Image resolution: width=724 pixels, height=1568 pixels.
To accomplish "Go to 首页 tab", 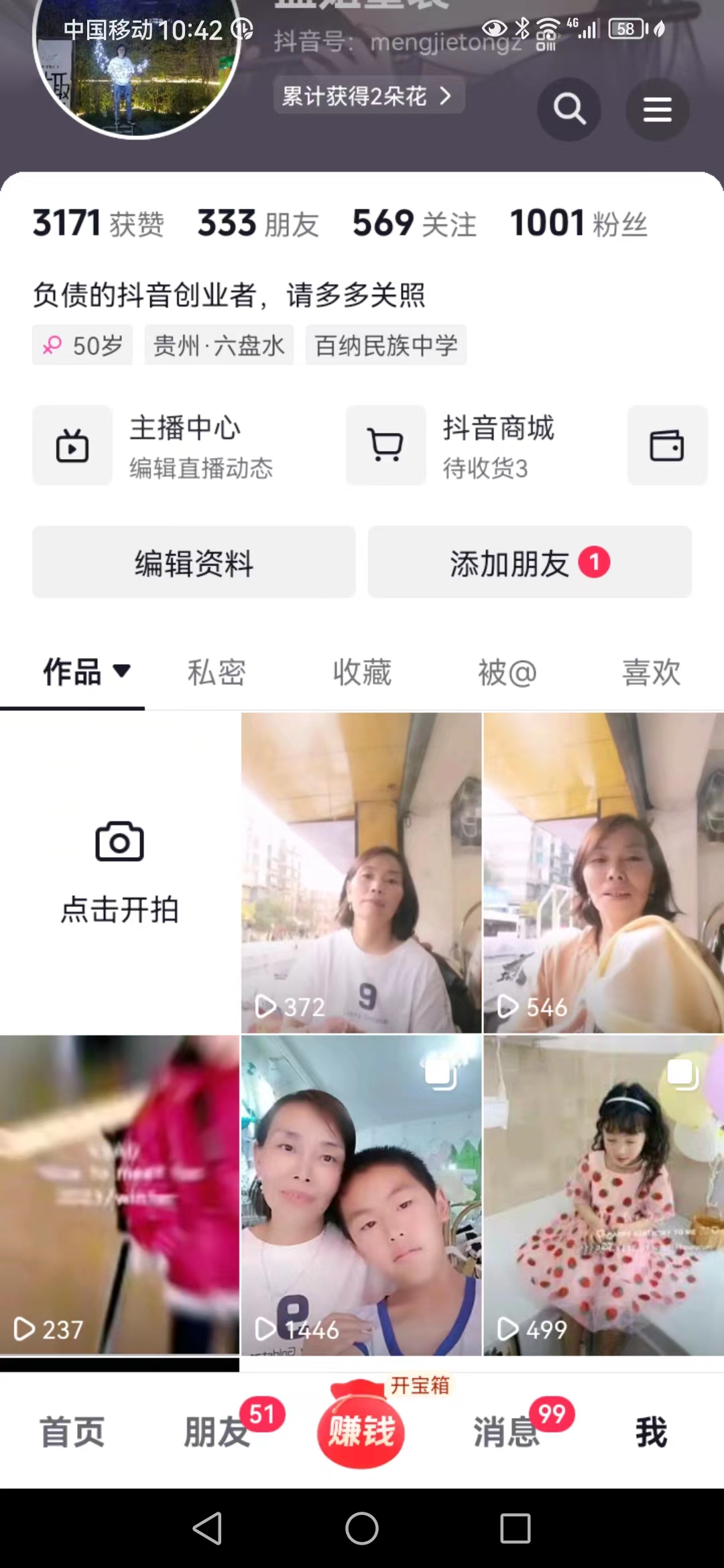I will pos(72,1432).
